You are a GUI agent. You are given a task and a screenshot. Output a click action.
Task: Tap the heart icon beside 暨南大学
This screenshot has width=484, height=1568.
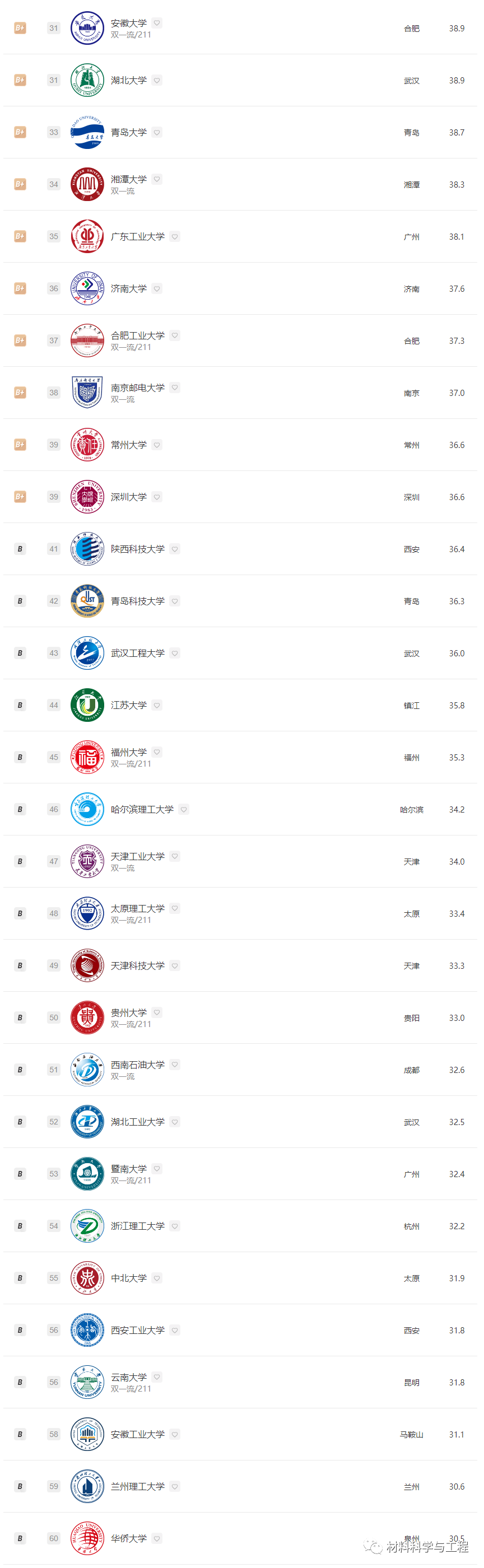(x=157, y=1169)
